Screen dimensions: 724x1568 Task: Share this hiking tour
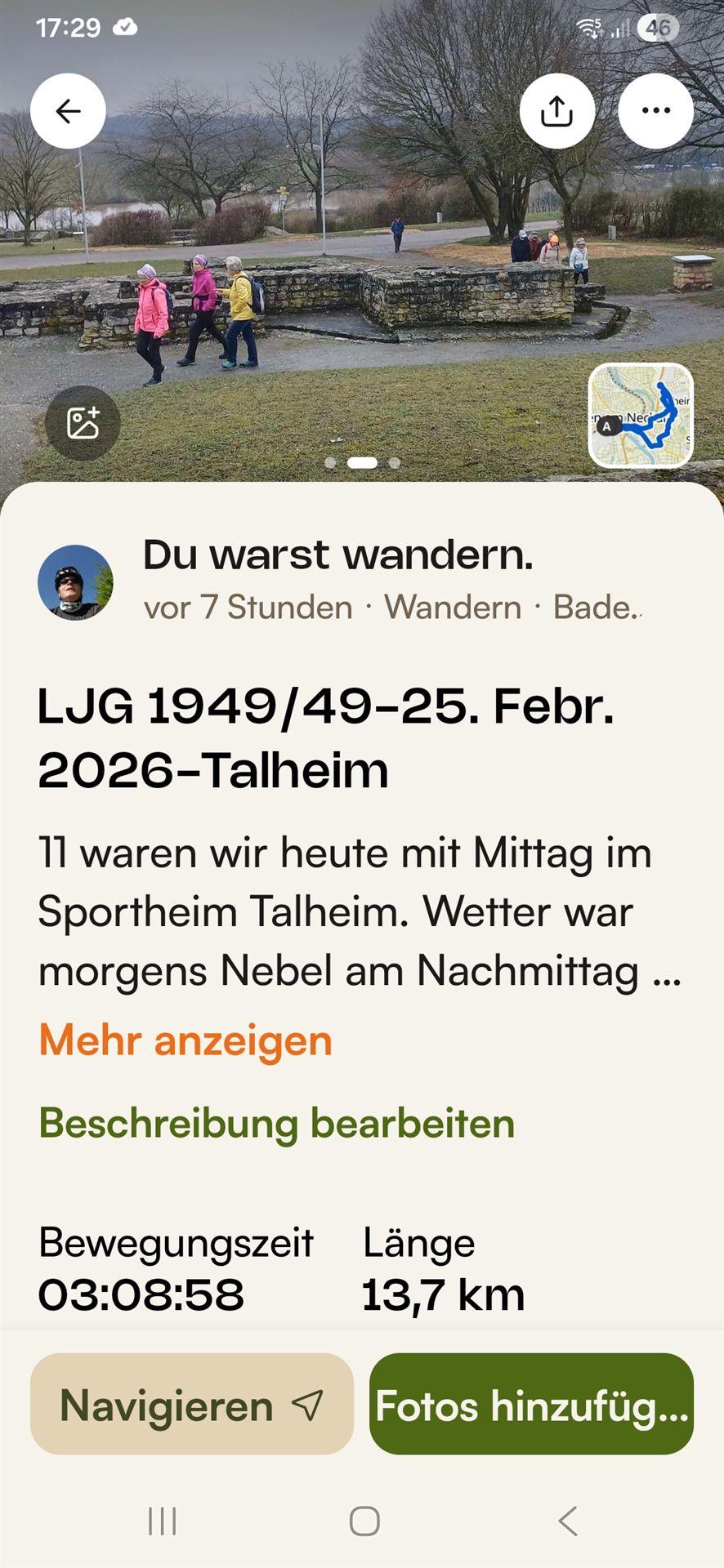pos(556,111)
